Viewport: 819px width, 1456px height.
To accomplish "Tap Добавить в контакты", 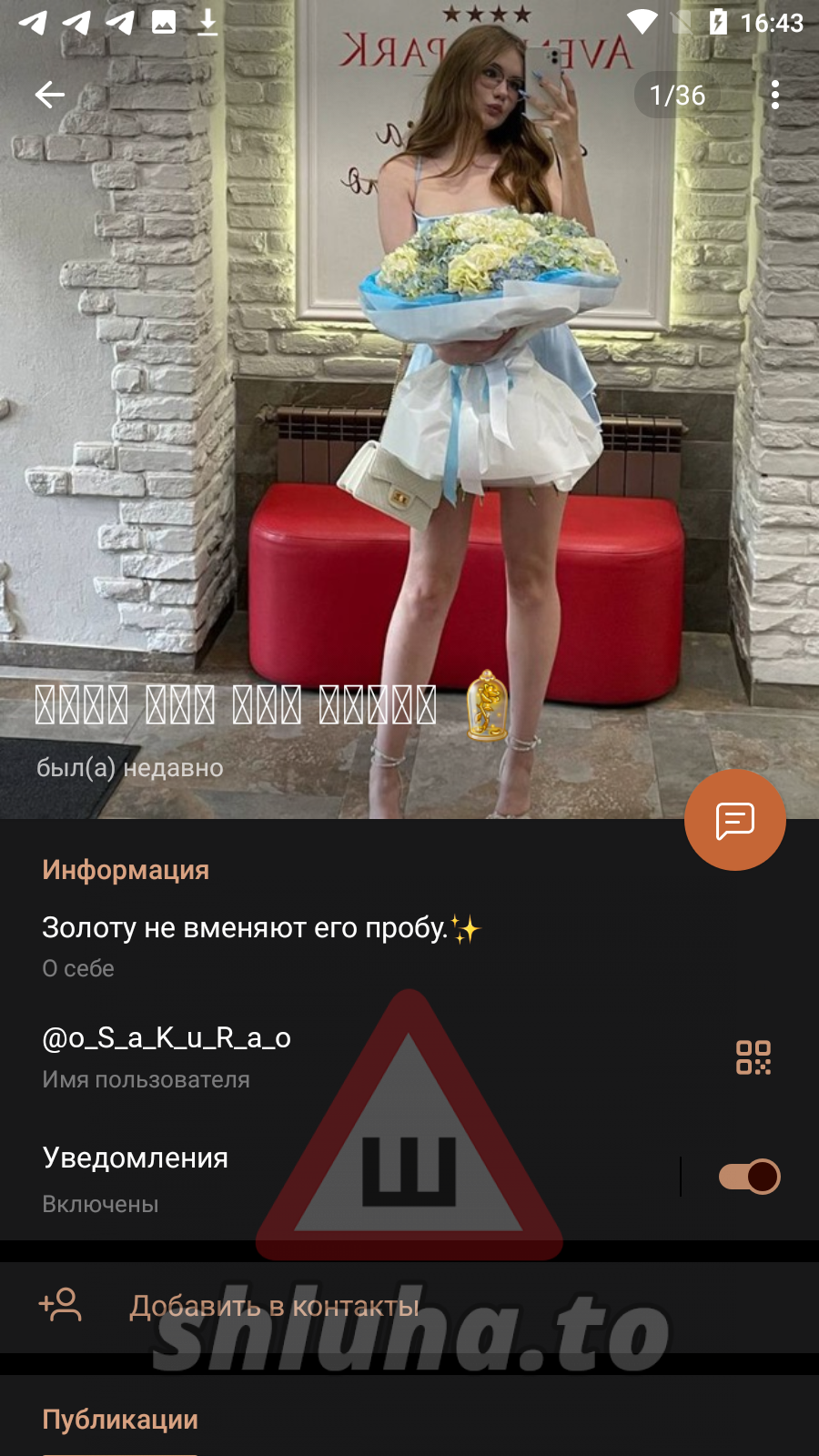I will pyautogui.click(x=273, y=1307).
